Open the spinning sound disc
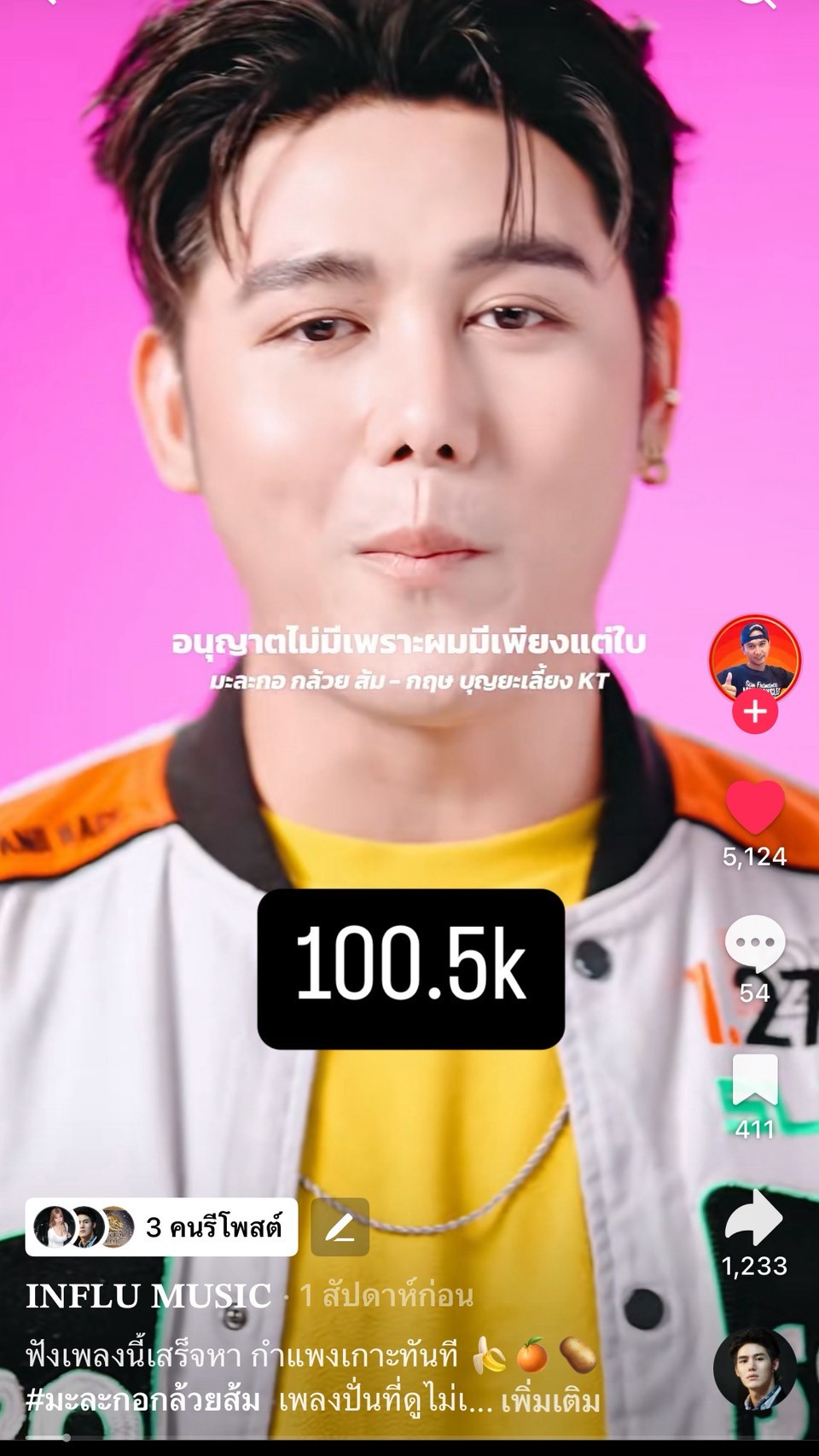Screen dimensions: 819x1456 (x=754, y=1368)
